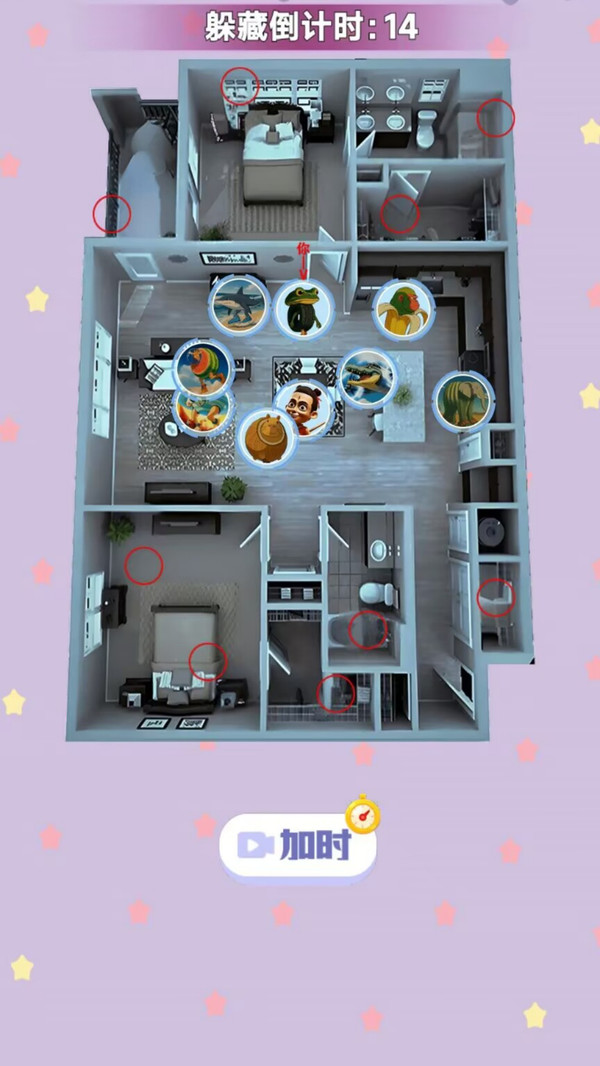Hide at the red circle on the lower bedroom floor
This screenshot has width=600, height=1066.
pyautogui.click(x=144, y=566)
